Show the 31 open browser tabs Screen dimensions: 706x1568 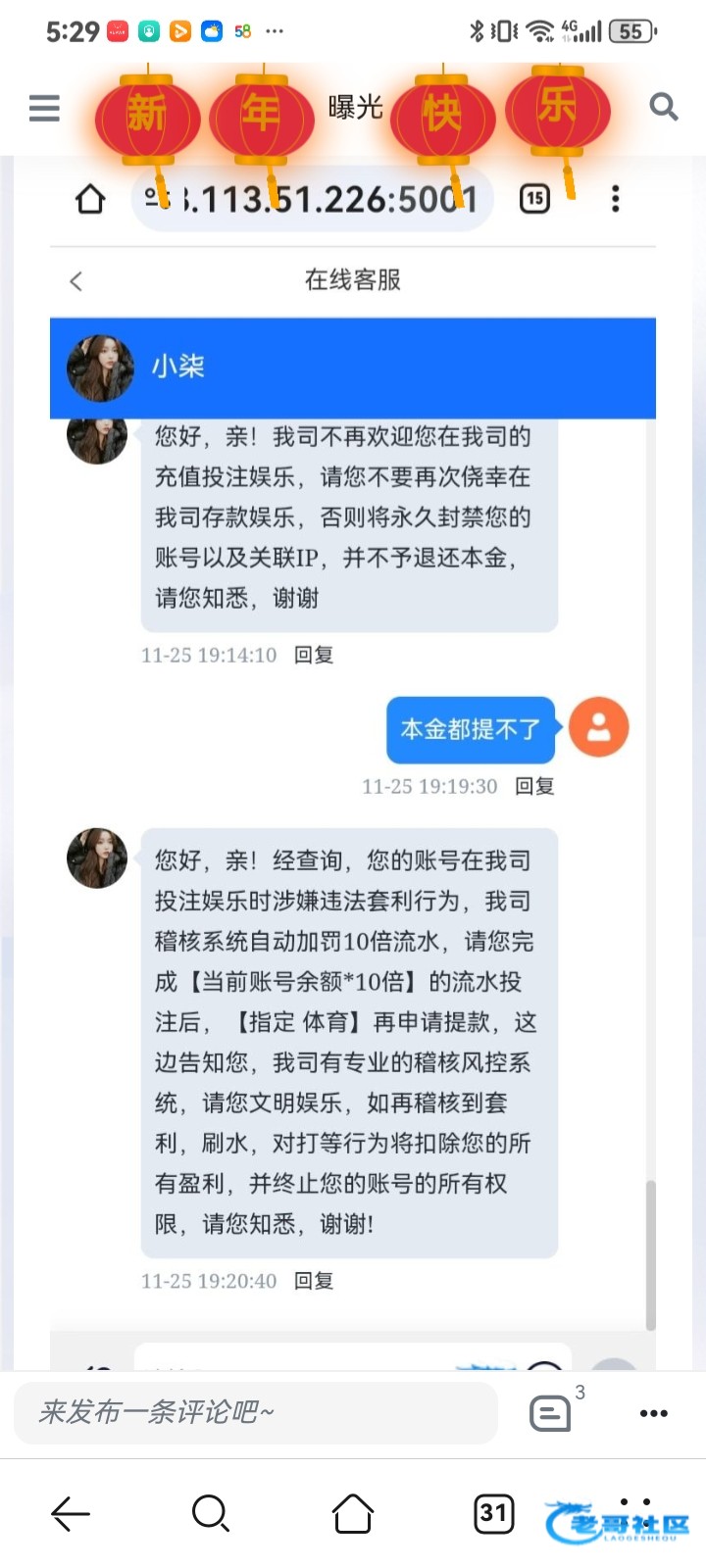pos(493,1514)
